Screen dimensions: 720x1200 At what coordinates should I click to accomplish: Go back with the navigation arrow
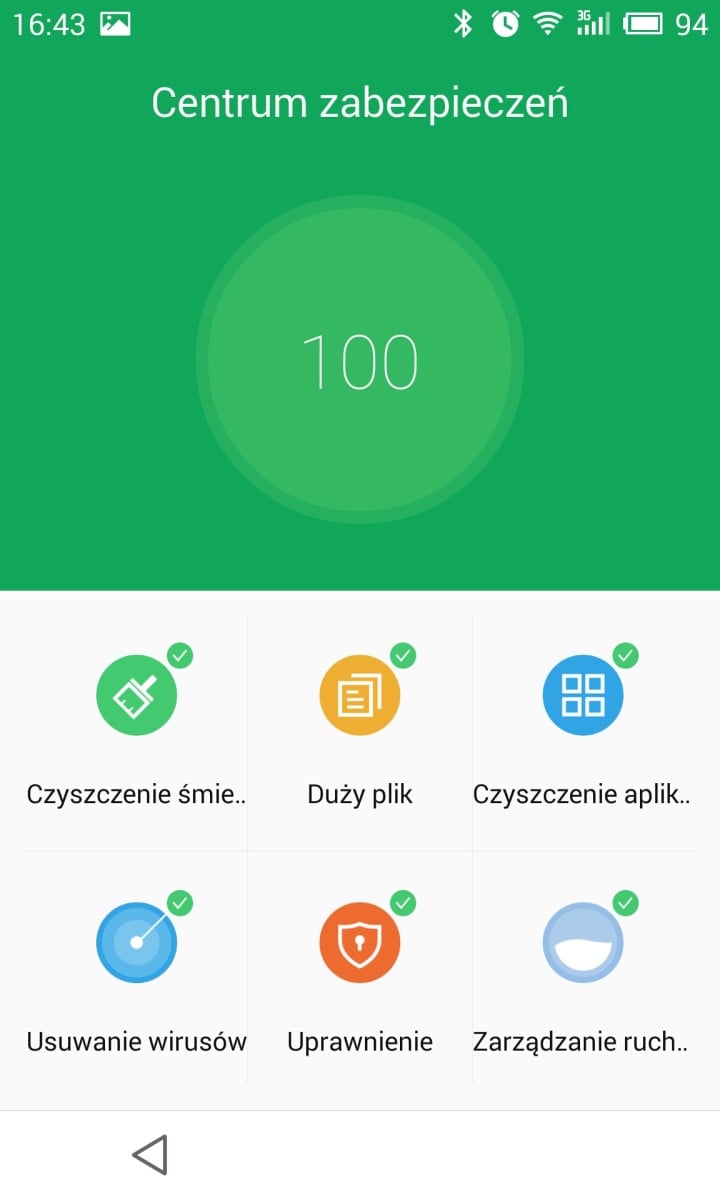[x=150, y=1155]
